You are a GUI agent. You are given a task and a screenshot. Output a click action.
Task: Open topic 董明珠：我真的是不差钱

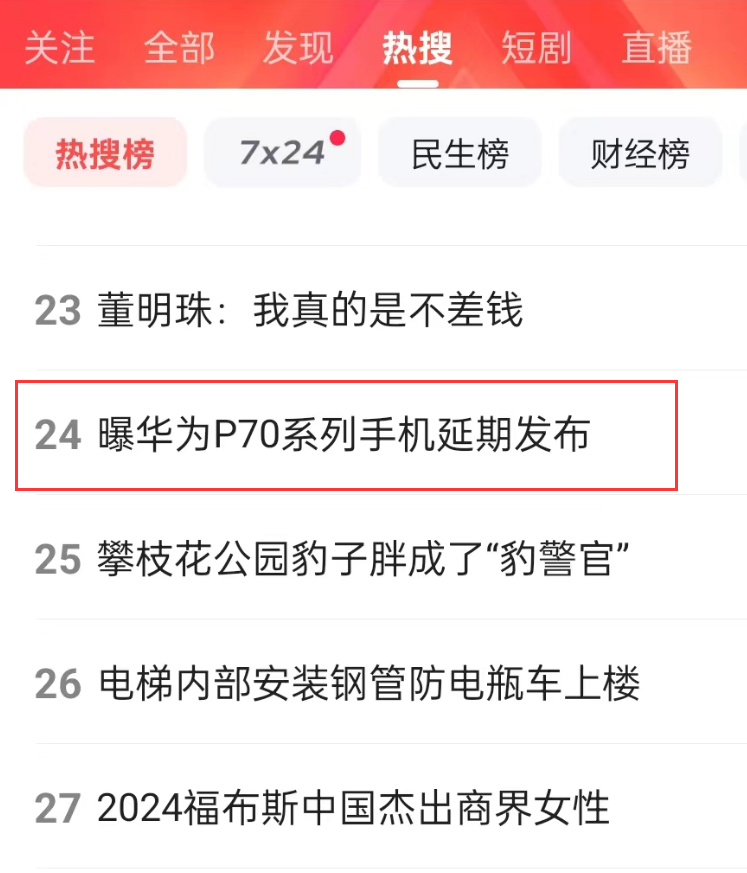coord(310,311)
